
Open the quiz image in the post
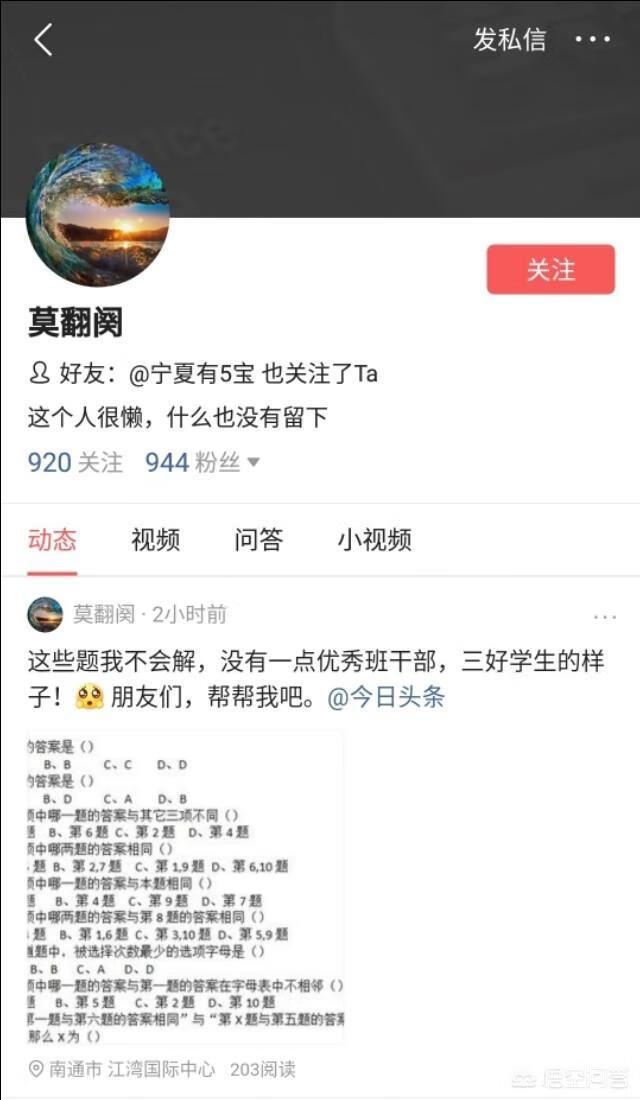coord(185,886)
